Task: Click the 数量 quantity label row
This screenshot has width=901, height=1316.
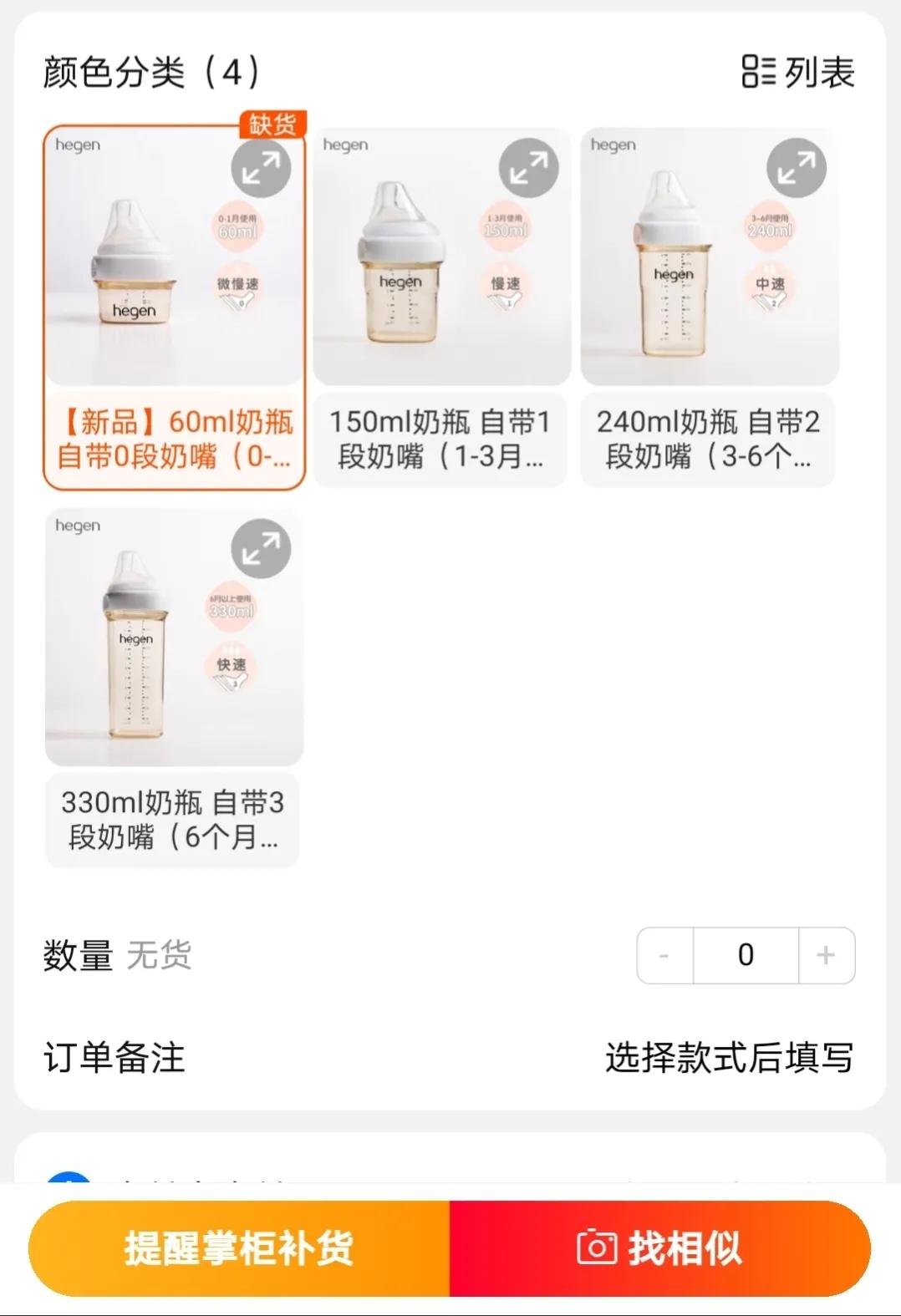Action: coord(77,955)
